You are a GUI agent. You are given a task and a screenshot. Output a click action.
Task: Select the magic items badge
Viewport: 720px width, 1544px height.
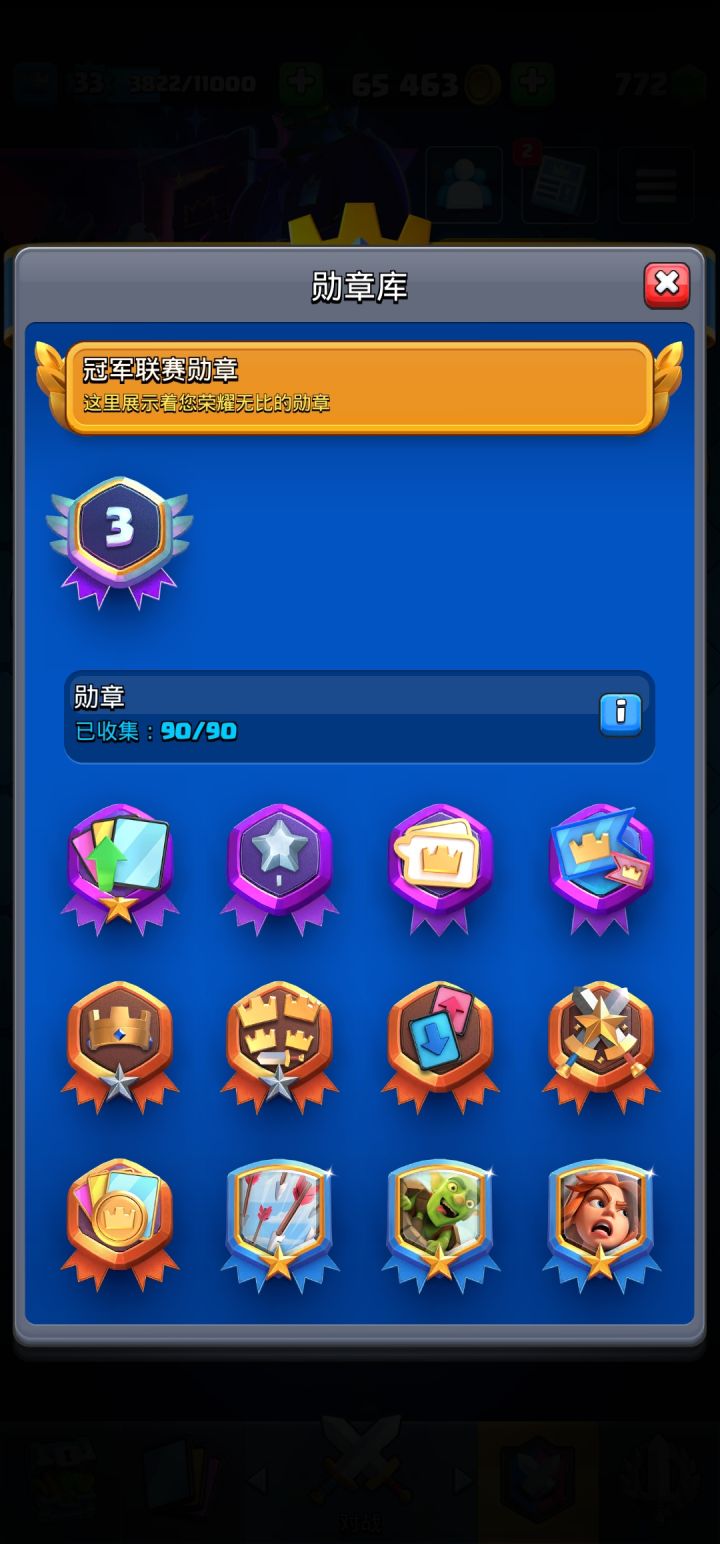coord(600,1040)
